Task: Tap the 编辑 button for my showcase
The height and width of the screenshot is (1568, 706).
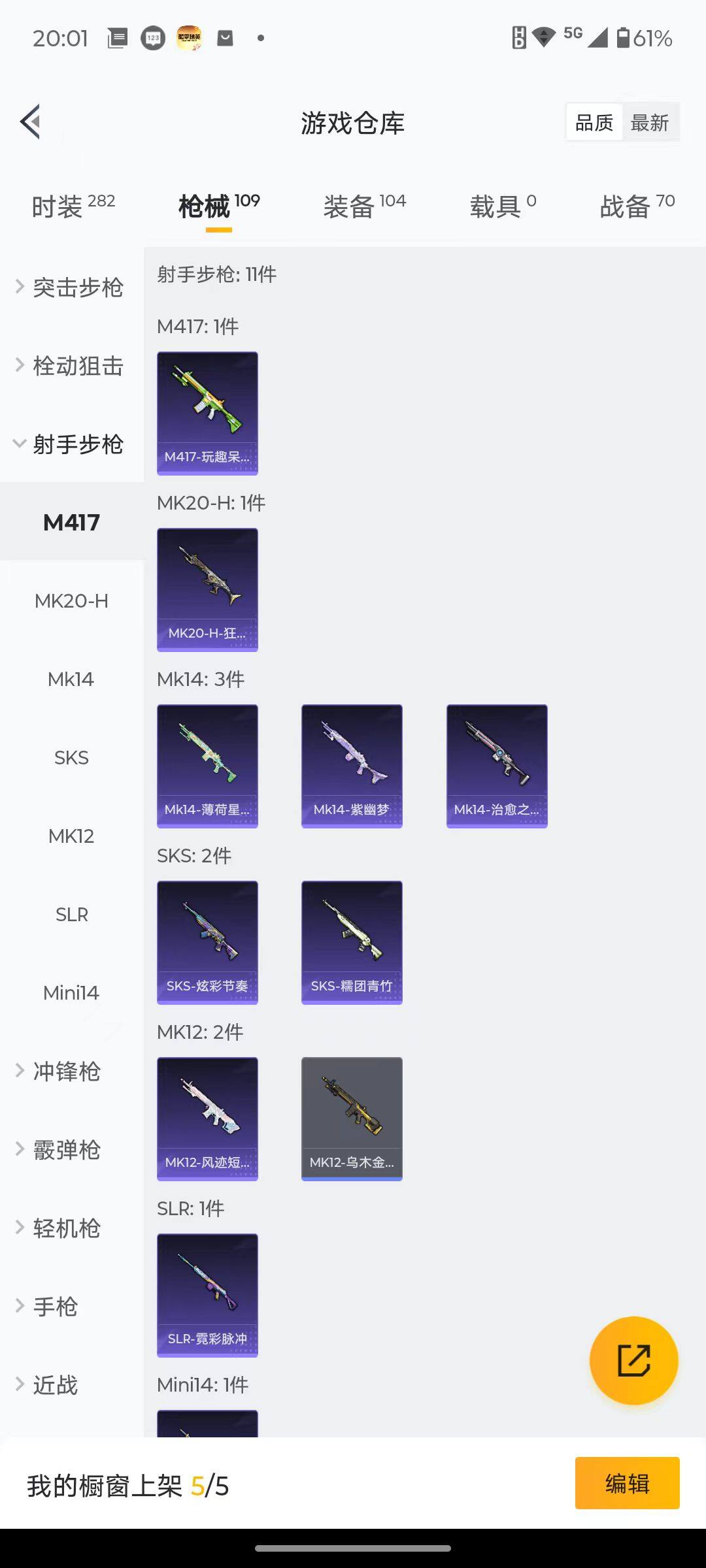Action: pos(627,1483)
